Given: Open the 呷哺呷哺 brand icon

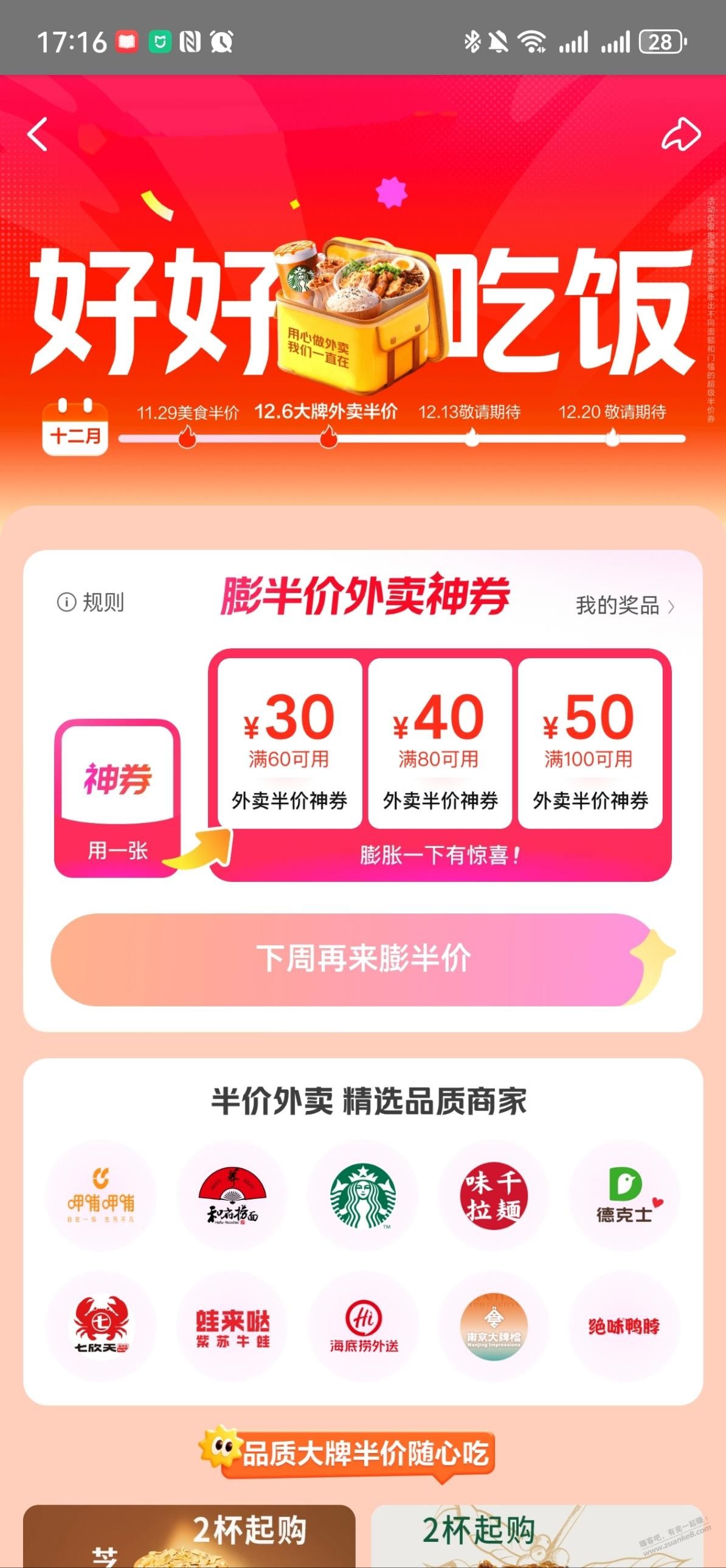Looking at the screenshot, I should (x=102, y=1196).
